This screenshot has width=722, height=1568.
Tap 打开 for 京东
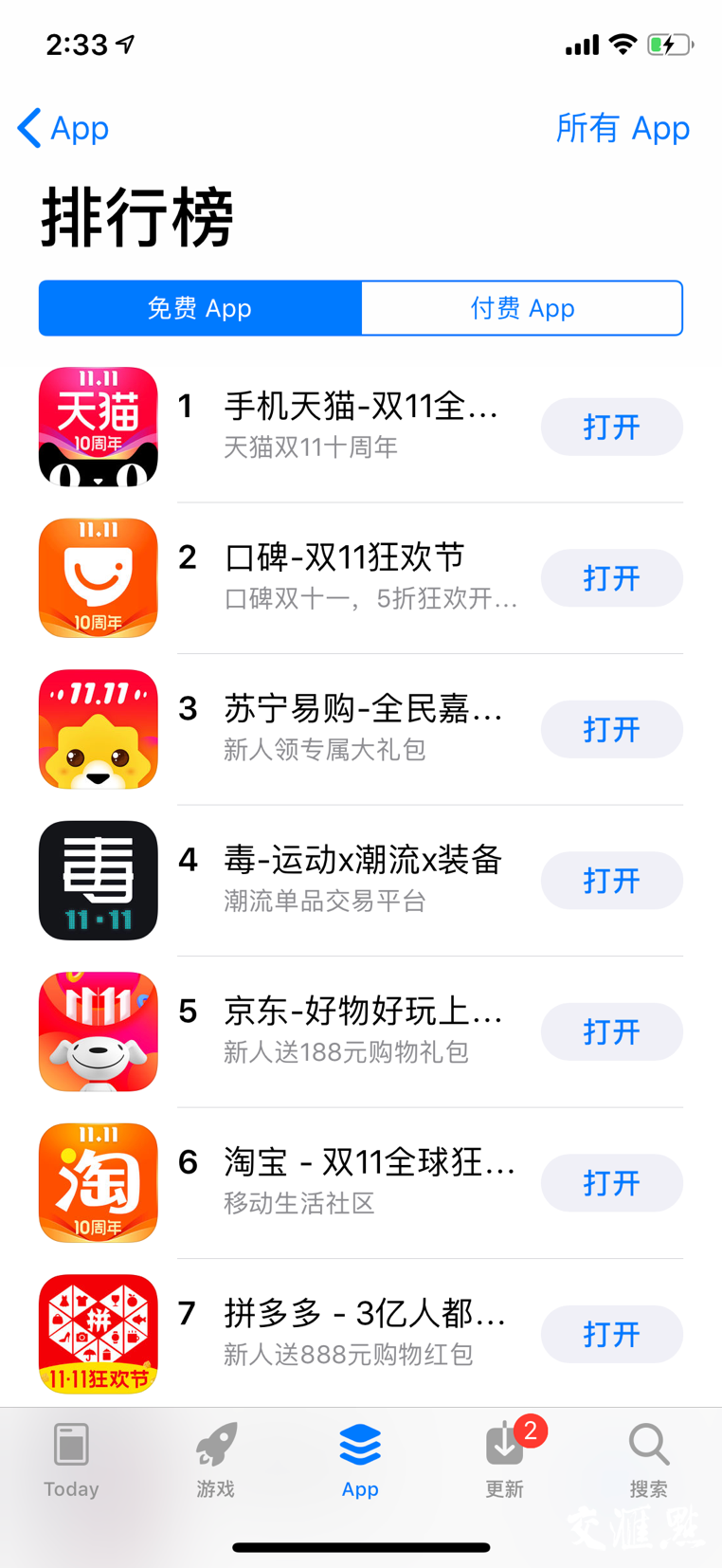pyautogui.click(x=611, y=1031)
